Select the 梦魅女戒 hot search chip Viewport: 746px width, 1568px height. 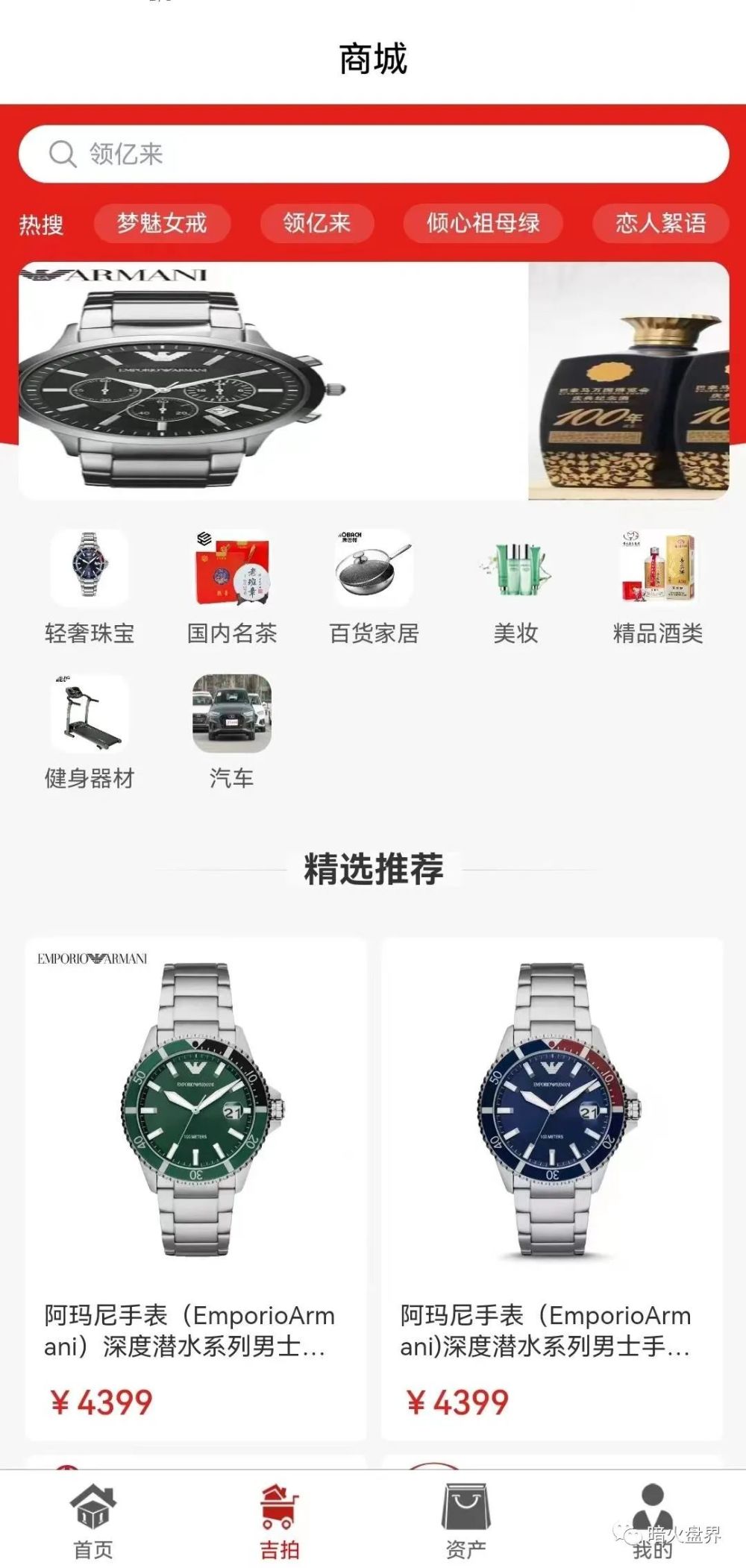[162, 223]
